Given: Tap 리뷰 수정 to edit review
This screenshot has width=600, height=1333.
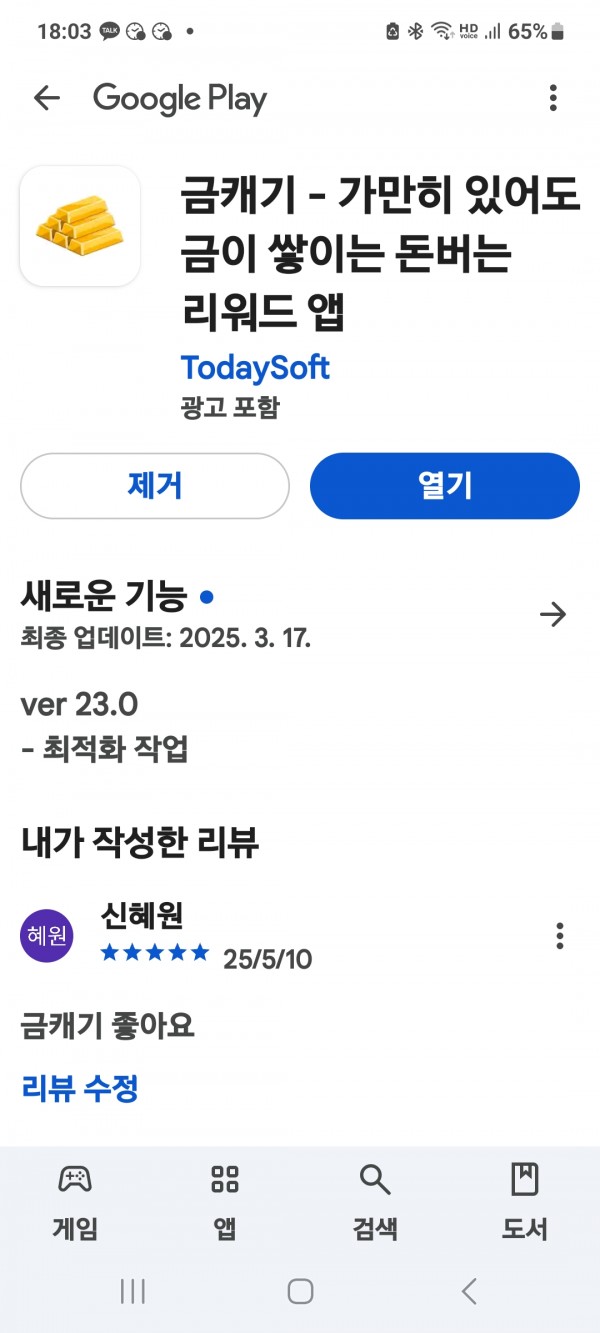Looking at the screenshot, I should coord(80,1087).
